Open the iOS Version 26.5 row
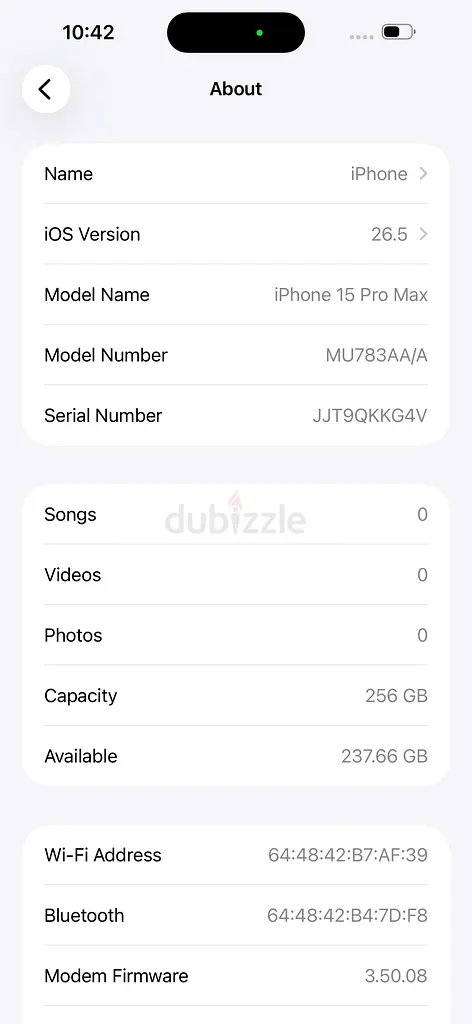The image size is (472, 1024). pyautogui.click(x=236, y=234)
